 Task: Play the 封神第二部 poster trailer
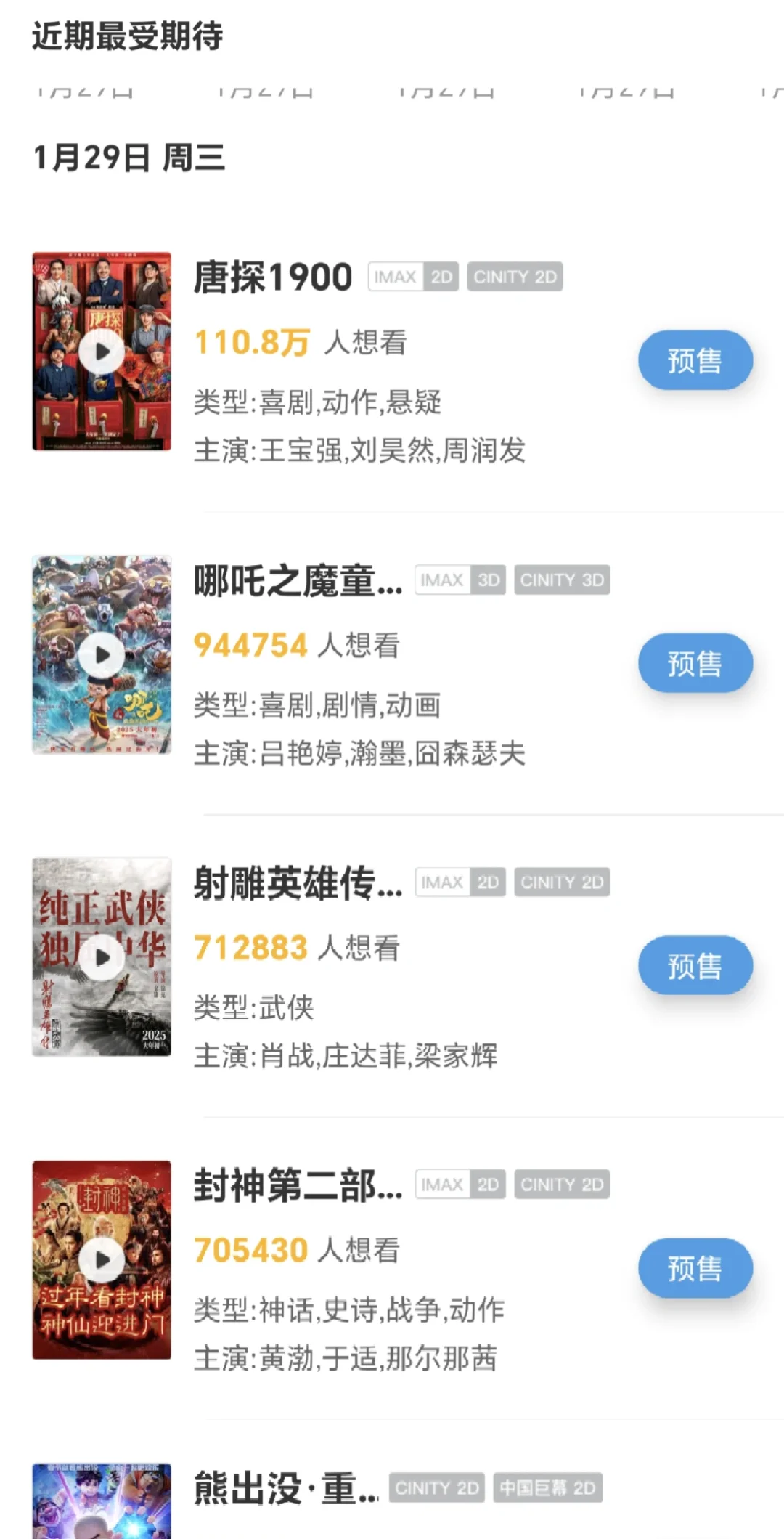click(x=102, y=1260)
